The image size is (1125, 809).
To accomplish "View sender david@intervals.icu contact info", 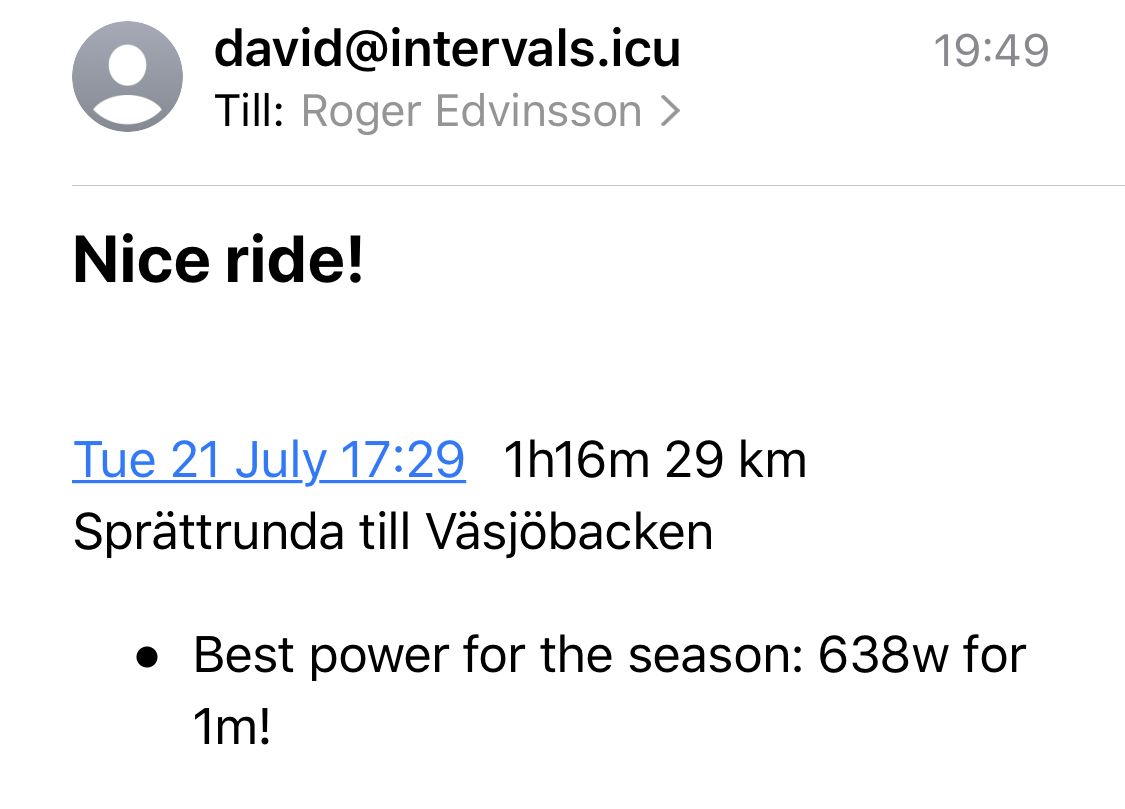I will point(447,48).
